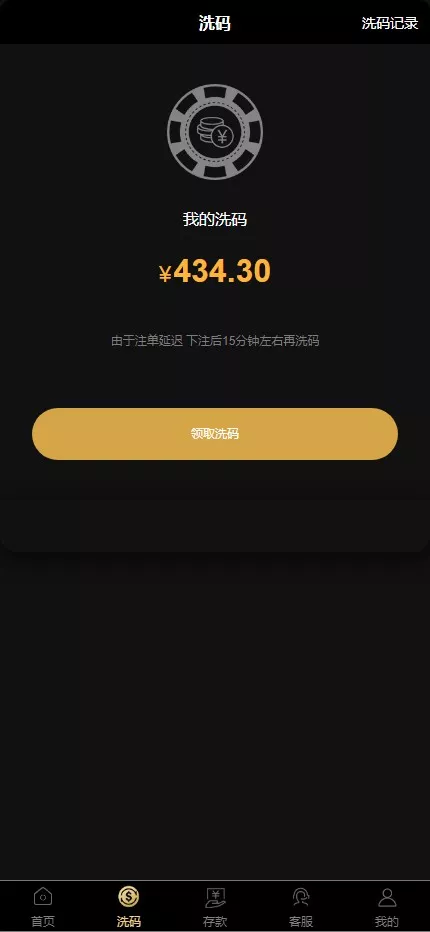
Task: Tap the 领取洗码 button
Action: pyautogui.click(x=215, y=434)
